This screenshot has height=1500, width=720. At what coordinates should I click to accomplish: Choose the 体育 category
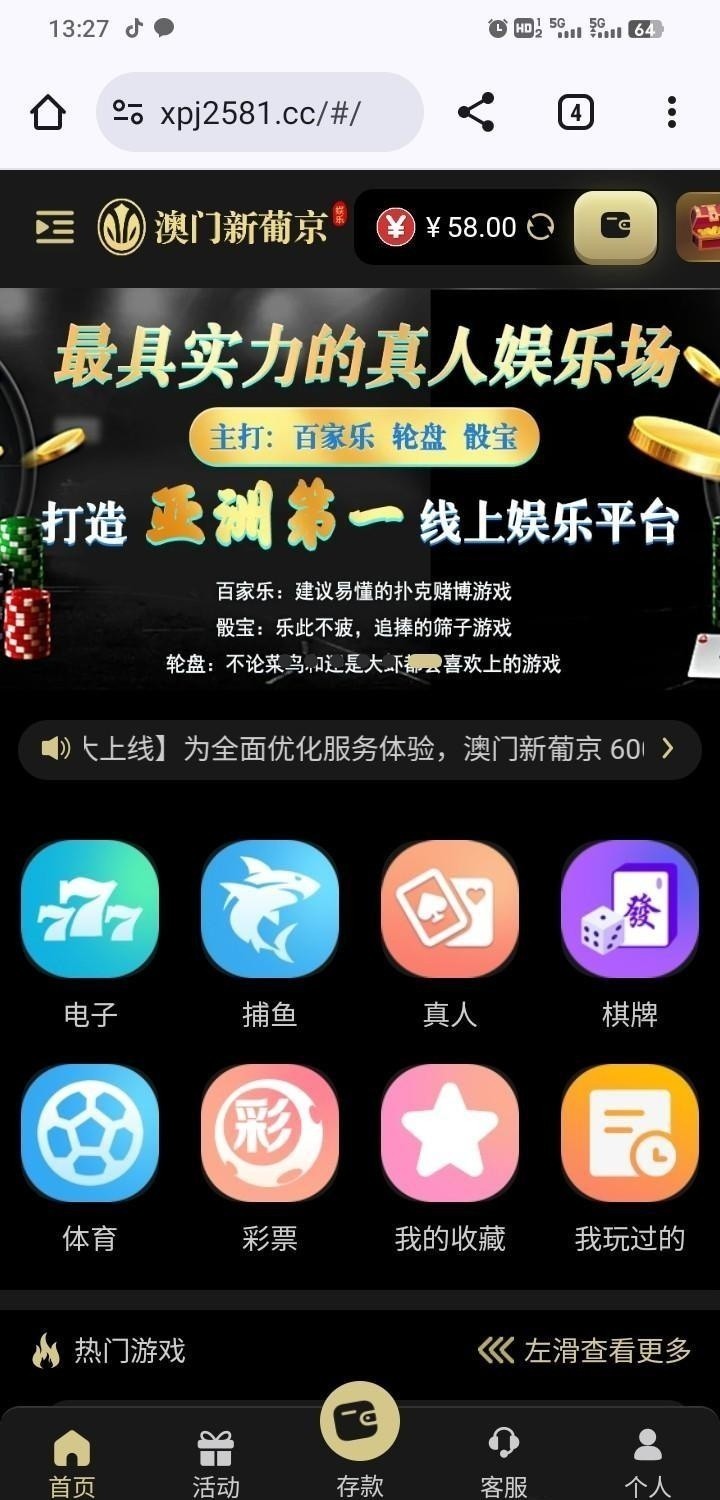(90, 1134)
